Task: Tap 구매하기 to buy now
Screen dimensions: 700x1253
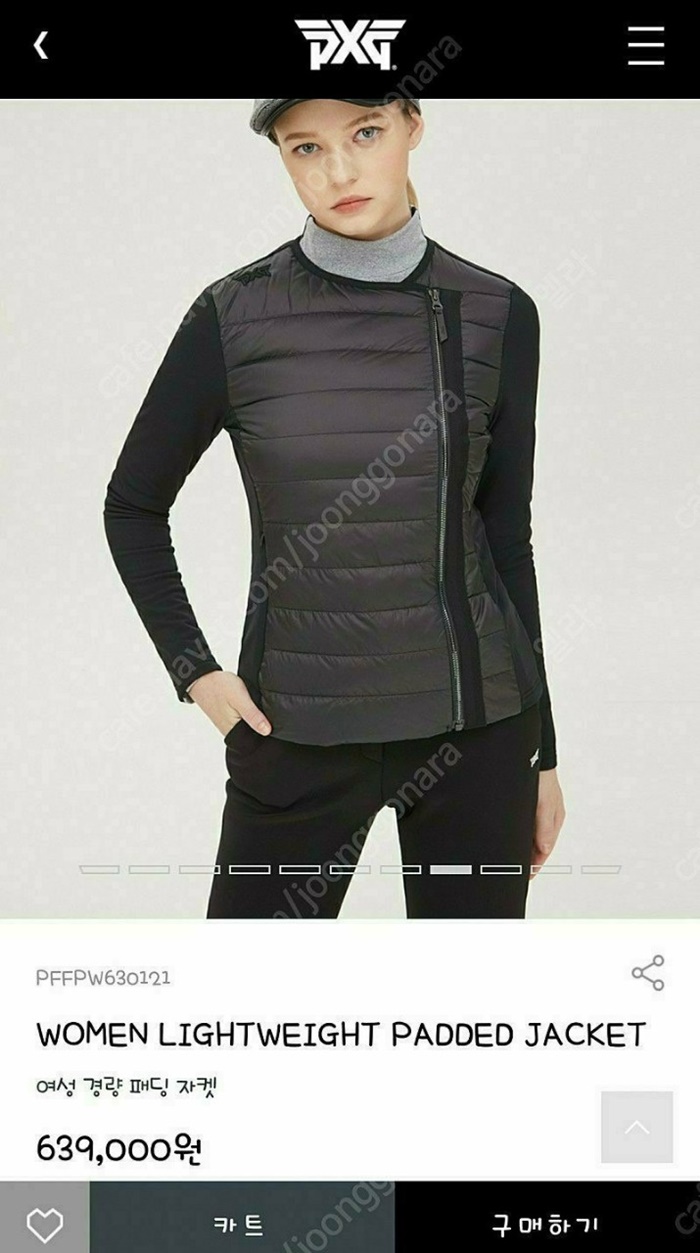Action: [546, 1224]
